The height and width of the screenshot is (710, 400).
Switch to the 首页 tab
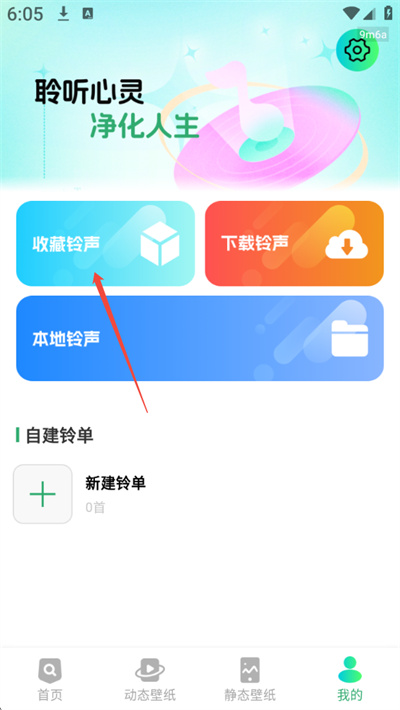(50, 679)
